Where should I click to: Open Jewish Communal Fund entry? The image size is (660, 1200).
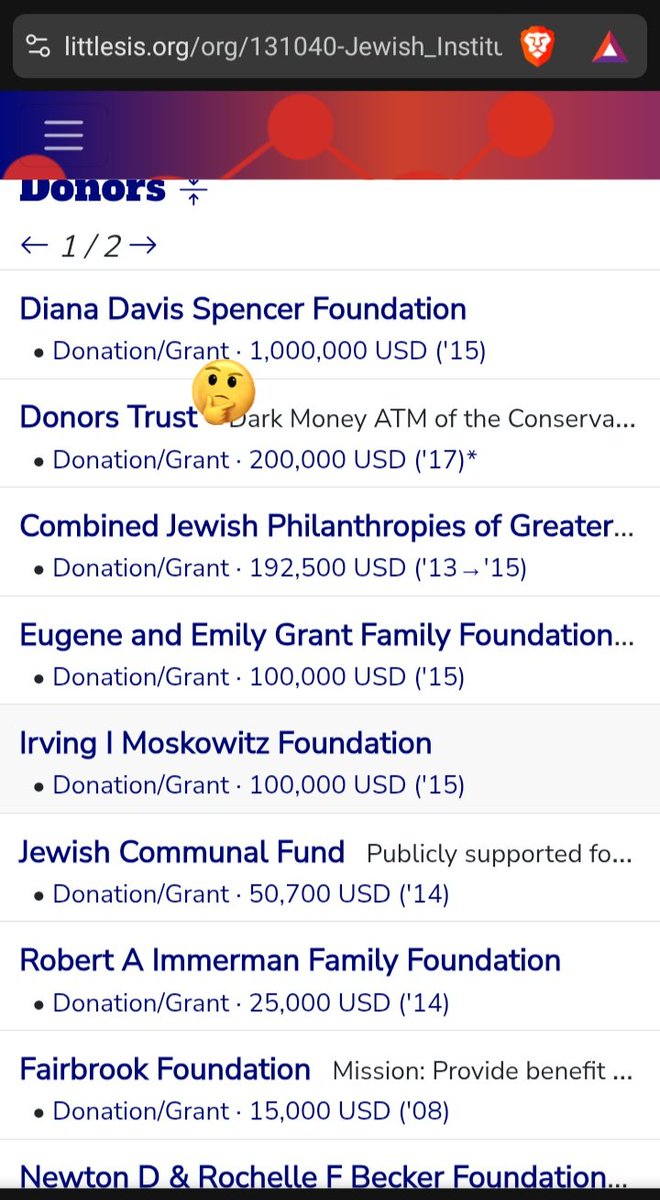point(182,852)
